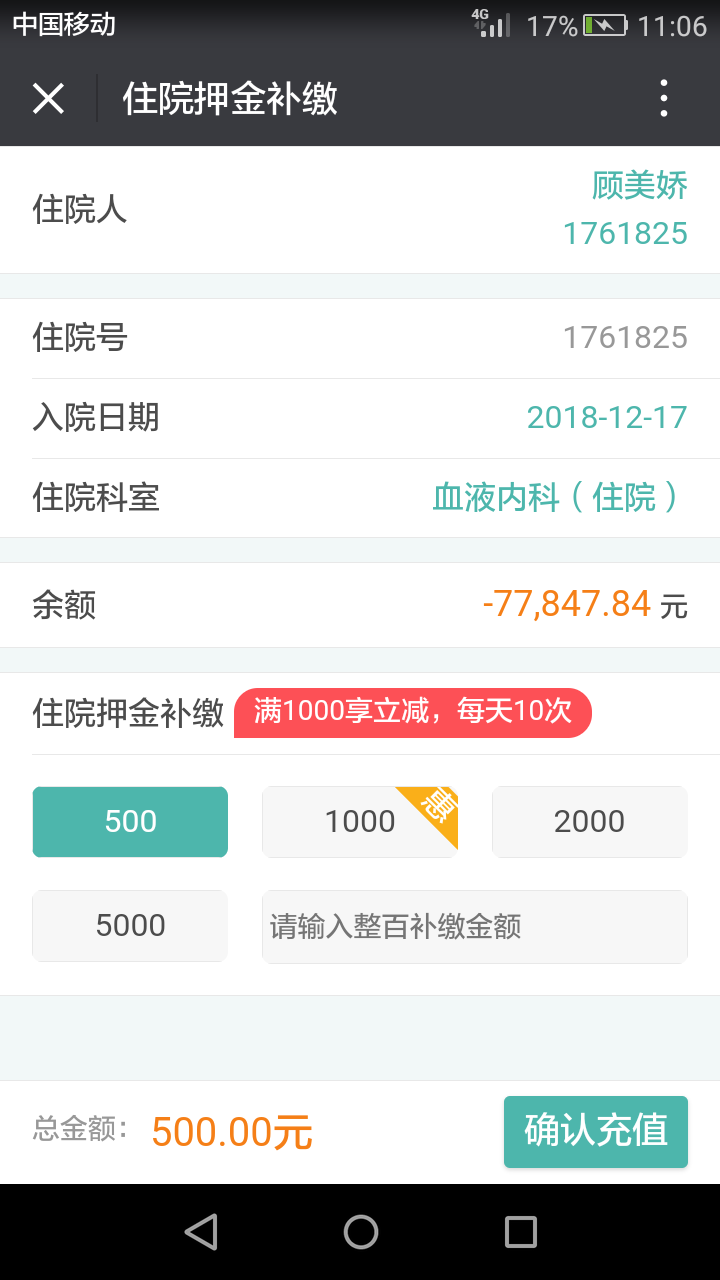Open the three-dot overflow menu
The height and width of the screenshot is (1280, 720).
click(663, 98)
